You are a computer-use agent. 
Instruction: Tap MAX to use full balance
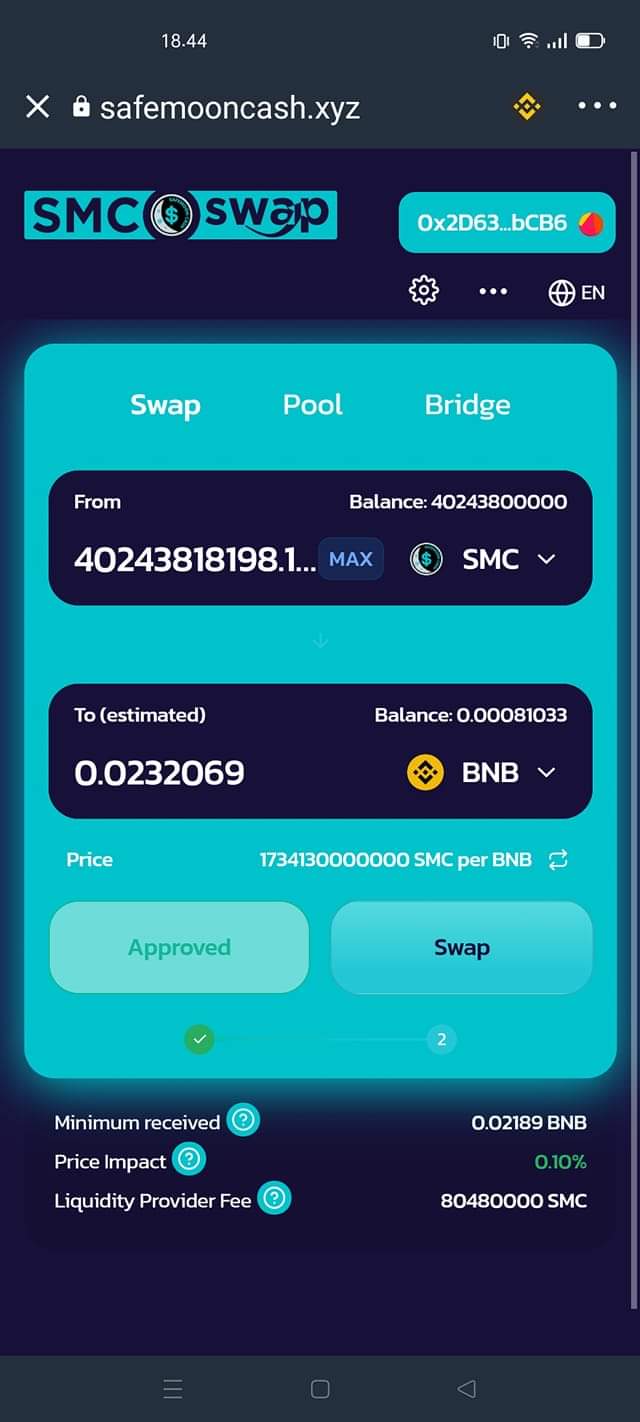(350, 559)
